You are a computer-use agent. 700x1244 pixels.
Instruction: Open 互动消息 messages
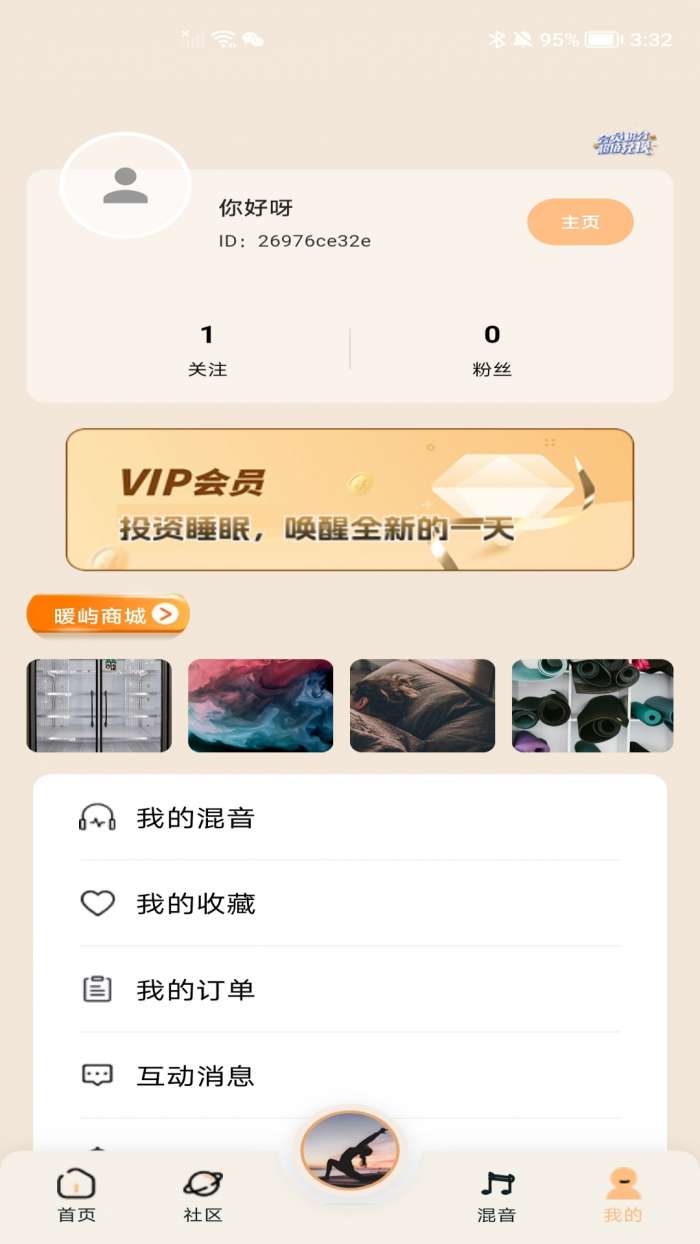coord(350,1076)
